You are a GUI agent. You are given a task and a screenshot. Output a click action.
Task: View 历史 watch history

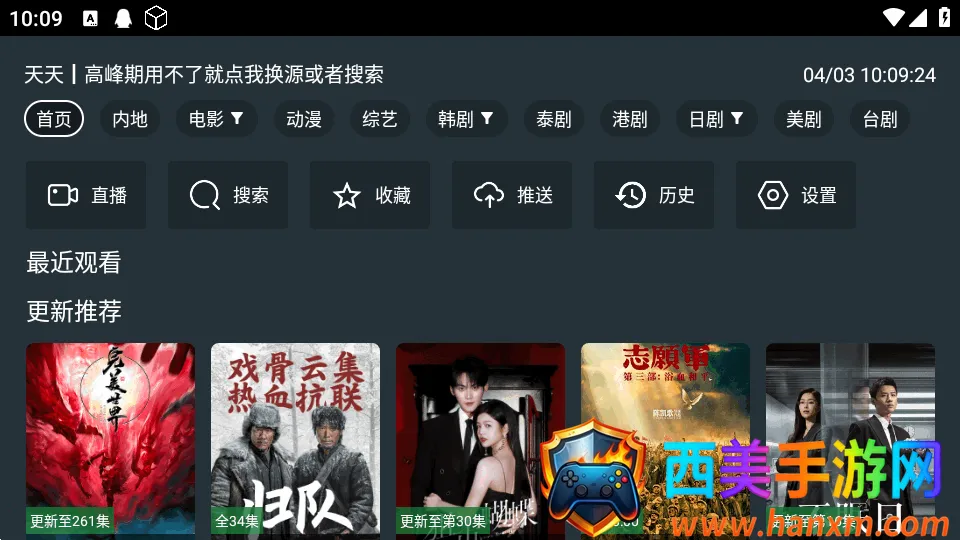coord(654,195)
